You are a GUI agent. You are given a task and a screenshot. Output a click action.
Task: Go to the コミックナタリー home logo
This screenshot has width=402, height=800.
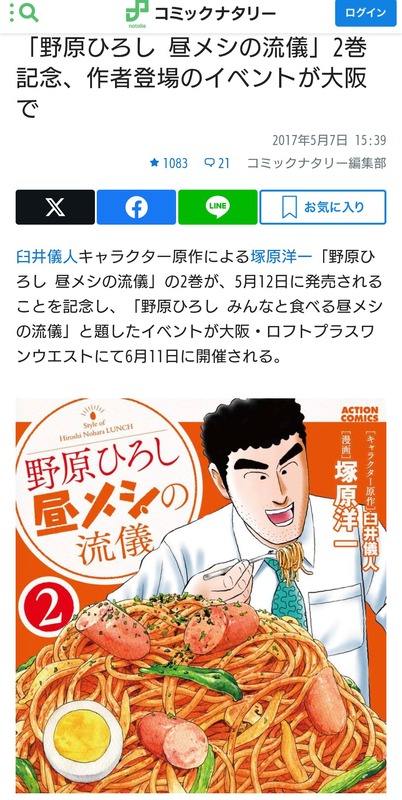pos(200,14)
